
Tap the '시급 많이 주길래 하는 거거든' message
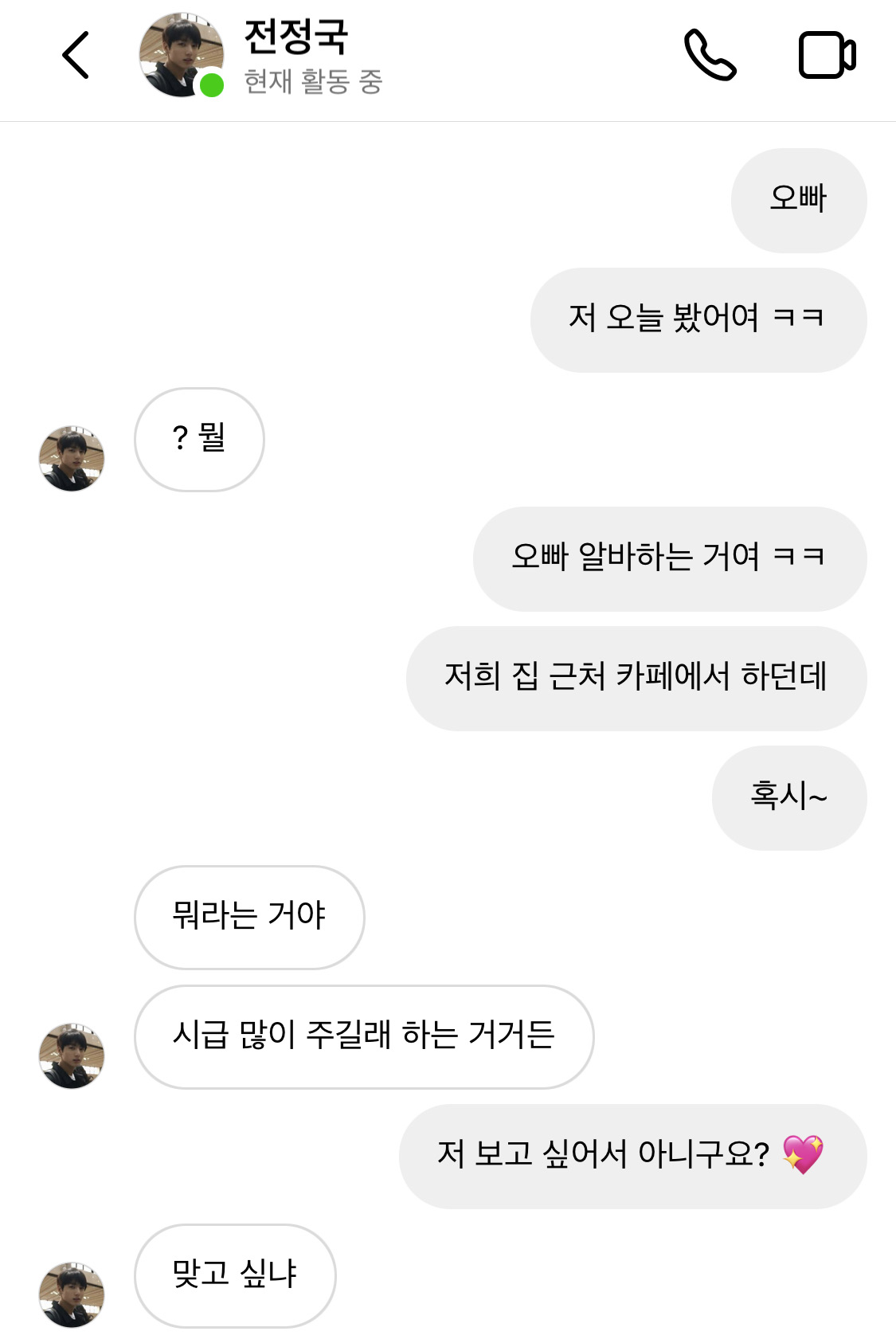click(x=364, y=1036)
